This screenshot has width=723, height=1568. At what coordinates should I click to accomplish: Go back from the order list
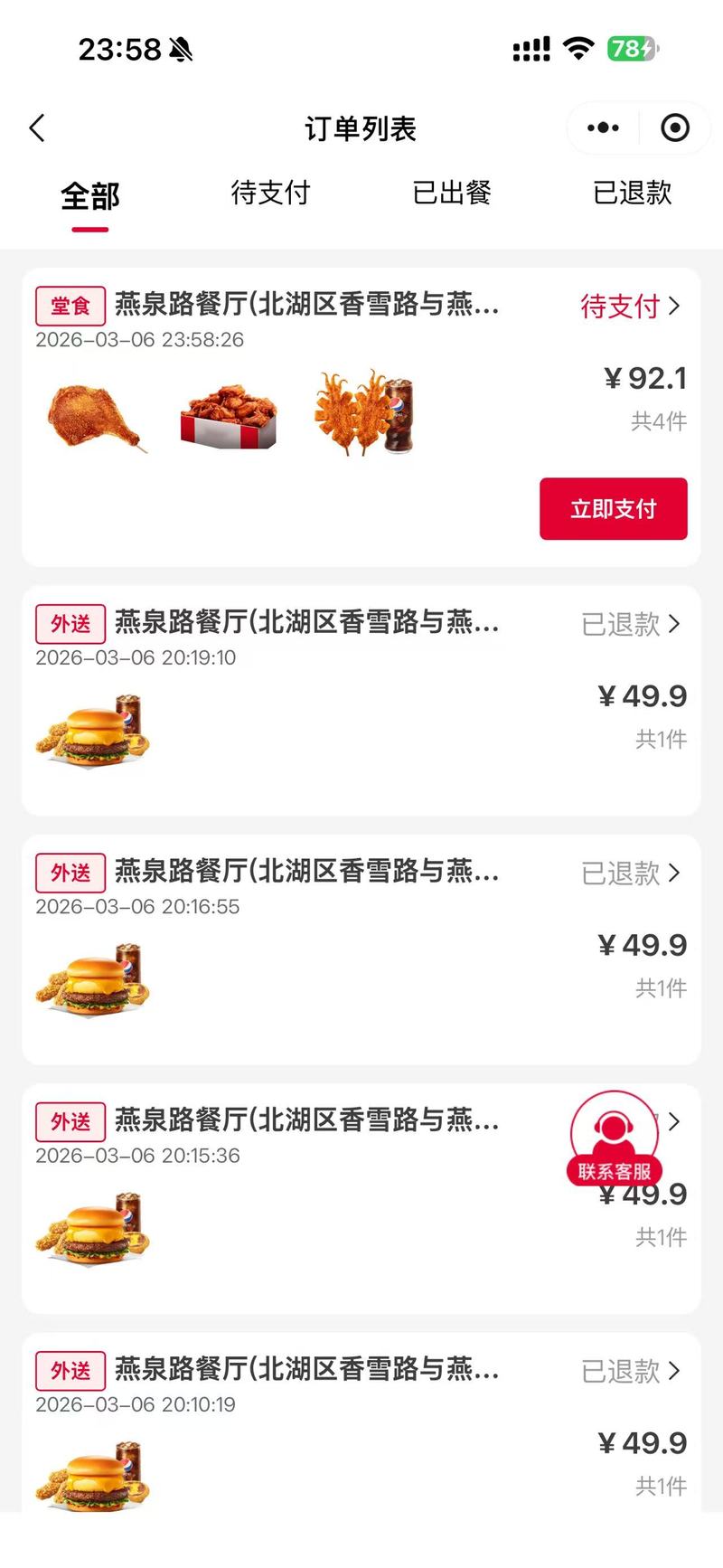click(x=37, y=128)
